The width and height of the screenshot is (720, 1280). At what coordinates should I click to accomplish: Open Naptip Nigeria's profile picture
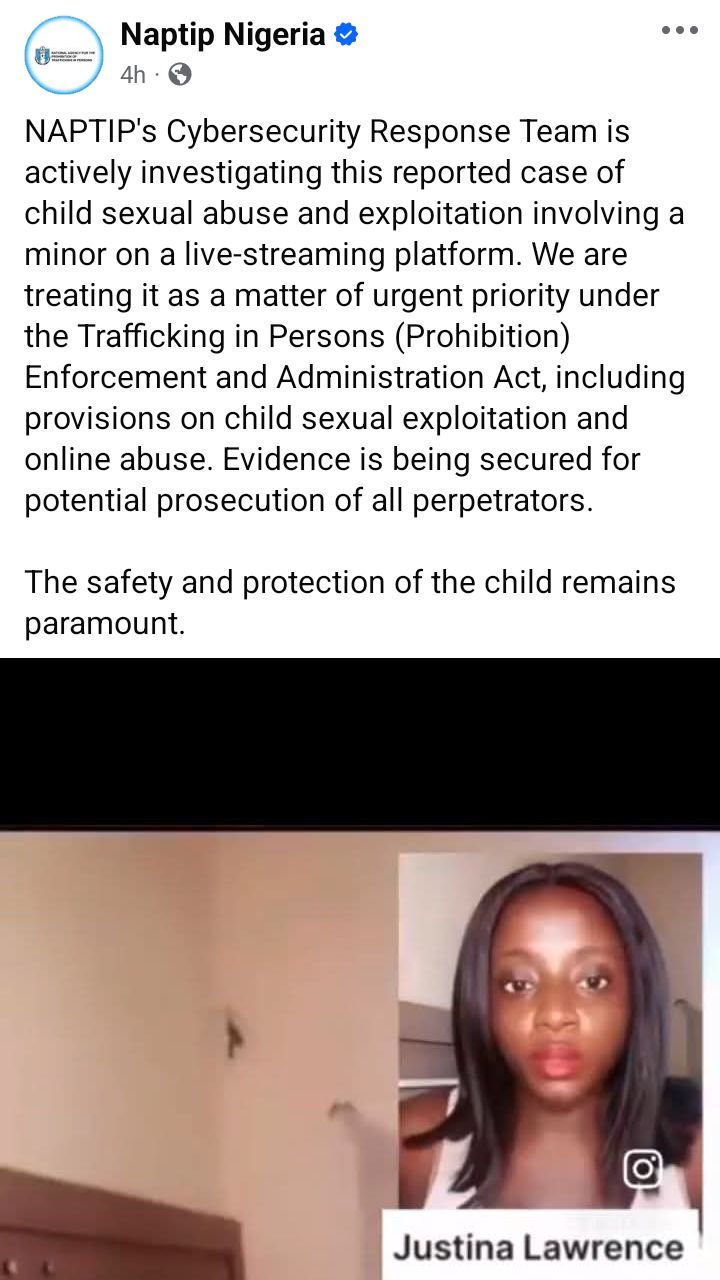click(62, 54)
